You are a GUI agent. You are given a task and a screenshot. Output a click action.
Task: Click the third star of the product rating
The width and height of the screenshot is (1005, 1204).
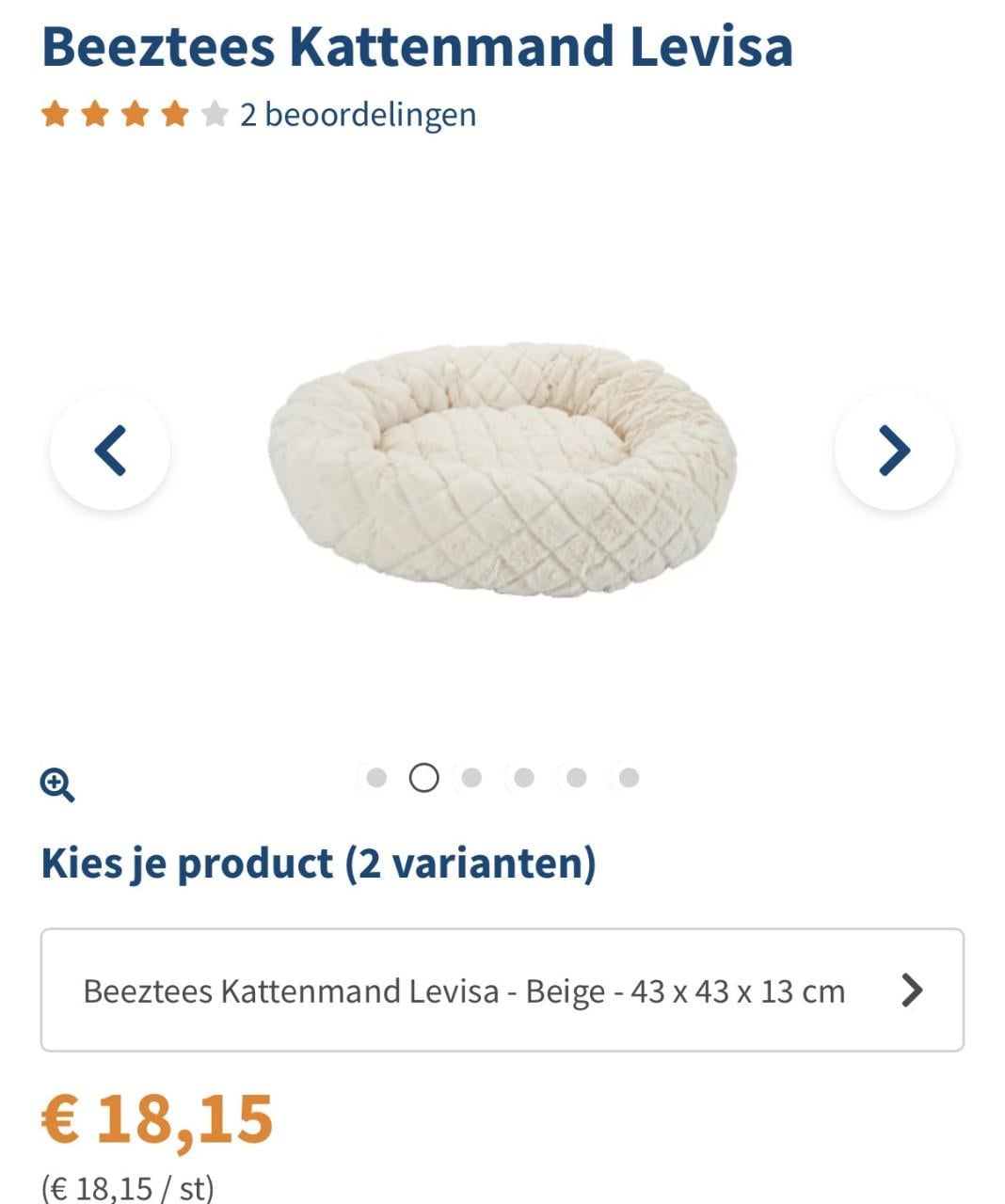coord(136,115)
